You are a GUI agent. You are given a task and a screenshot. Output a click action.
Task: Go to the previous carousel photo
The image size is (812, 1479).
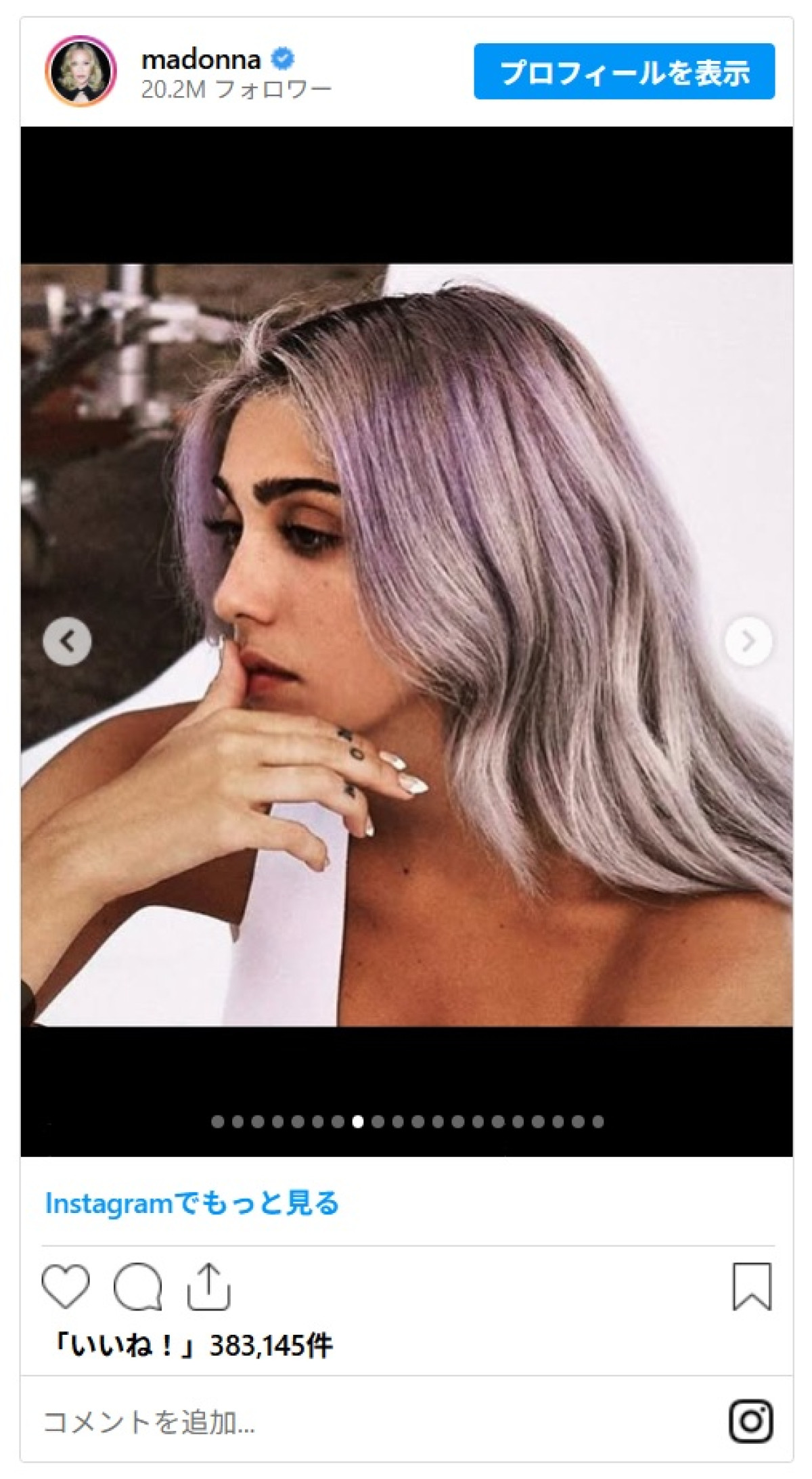pos(67,640)
